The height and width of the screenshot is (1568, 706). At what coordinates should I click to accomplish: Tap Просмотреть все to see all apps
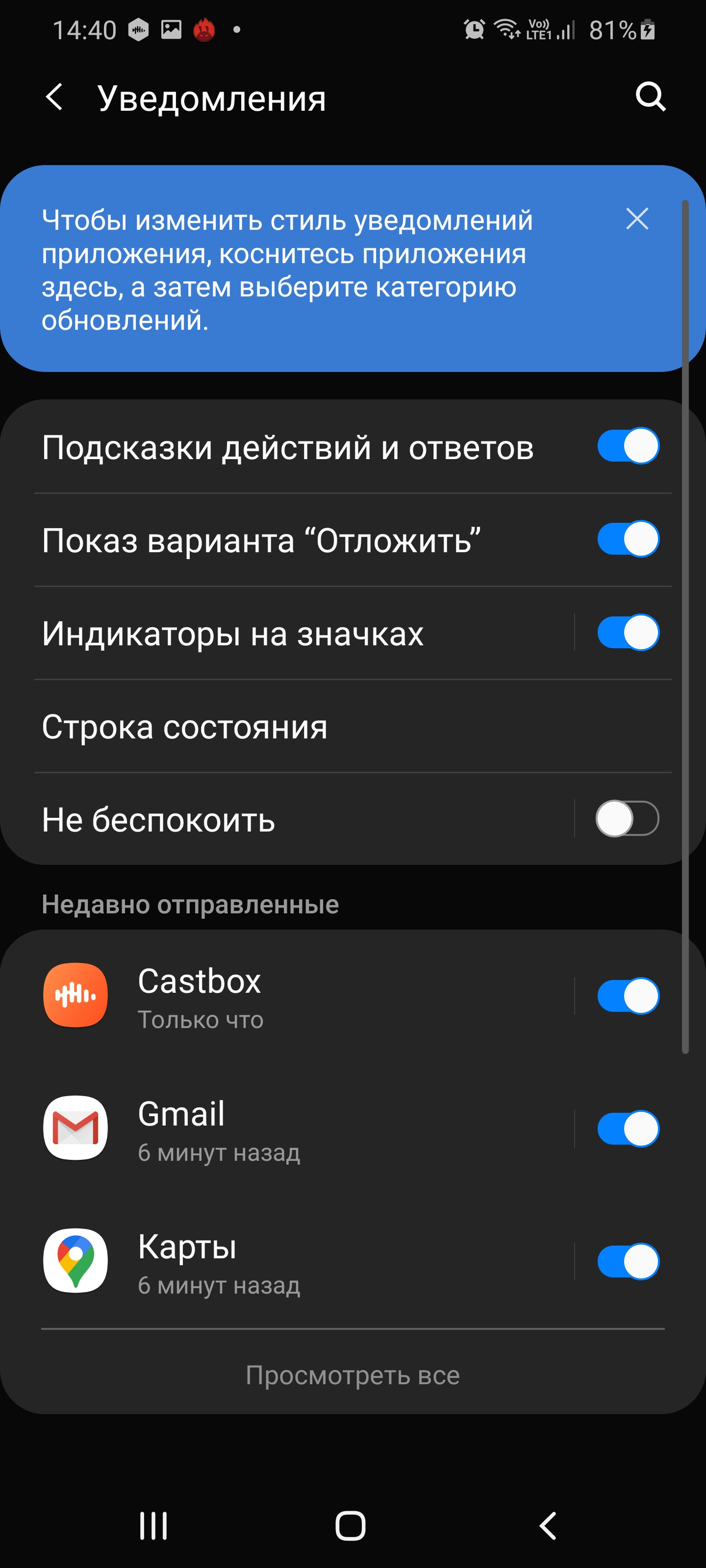(x=353, y=1375)
